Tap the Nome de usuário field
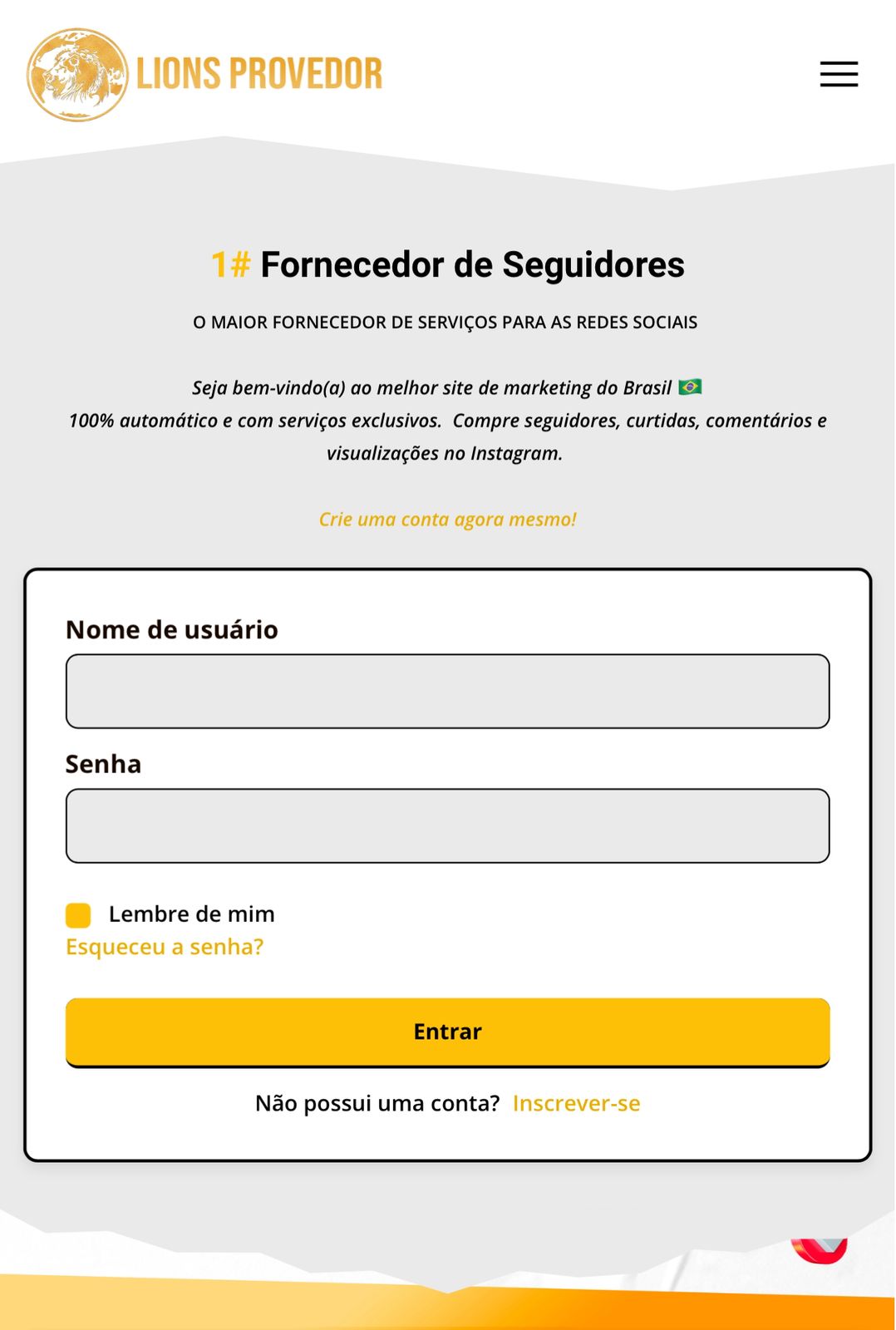The width and height of the screenshot is (896, 1330). 447,692
